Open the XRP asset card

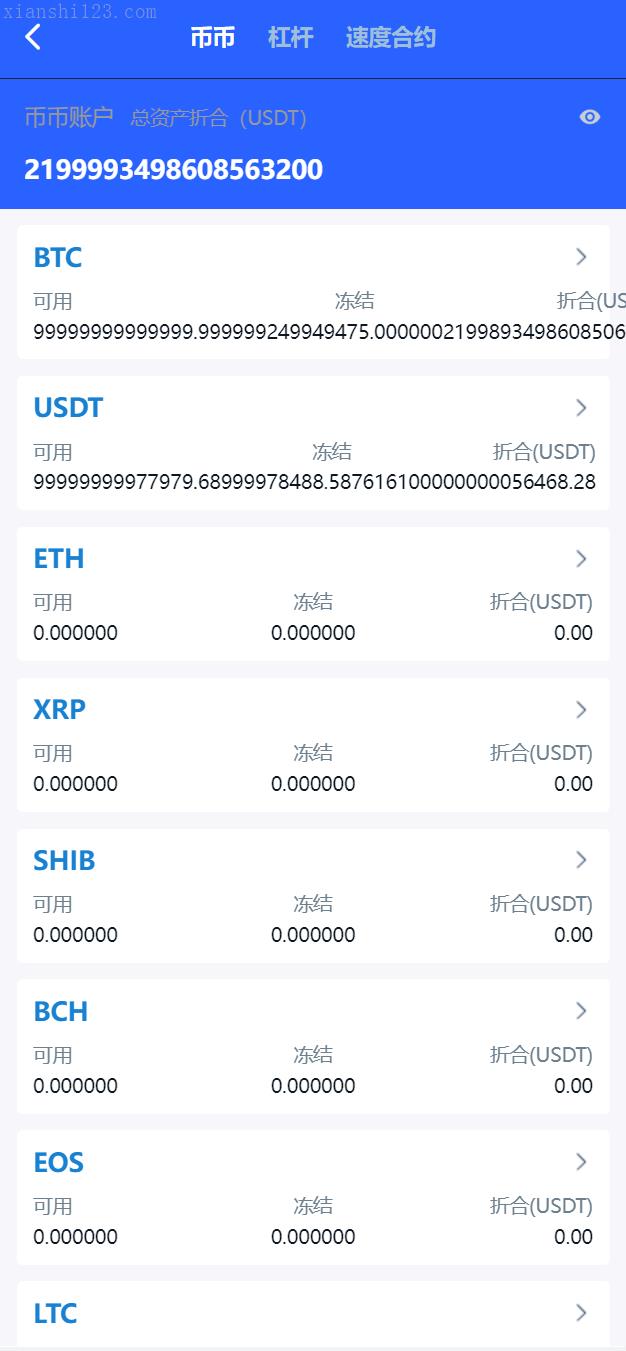pos(313,745)
